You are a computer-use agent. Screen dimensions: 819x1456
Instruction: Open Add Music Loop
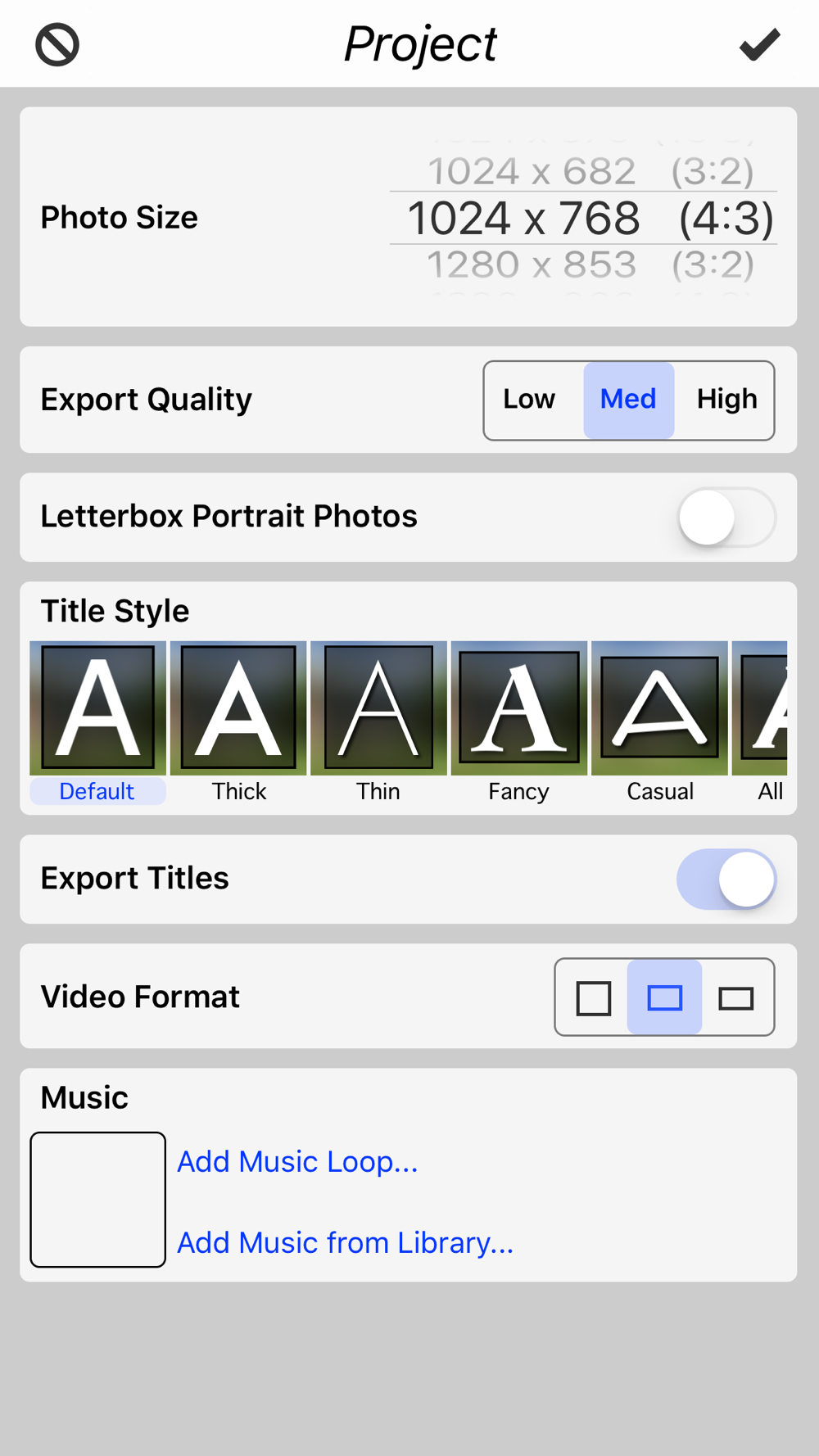[x=297, y=1161]
